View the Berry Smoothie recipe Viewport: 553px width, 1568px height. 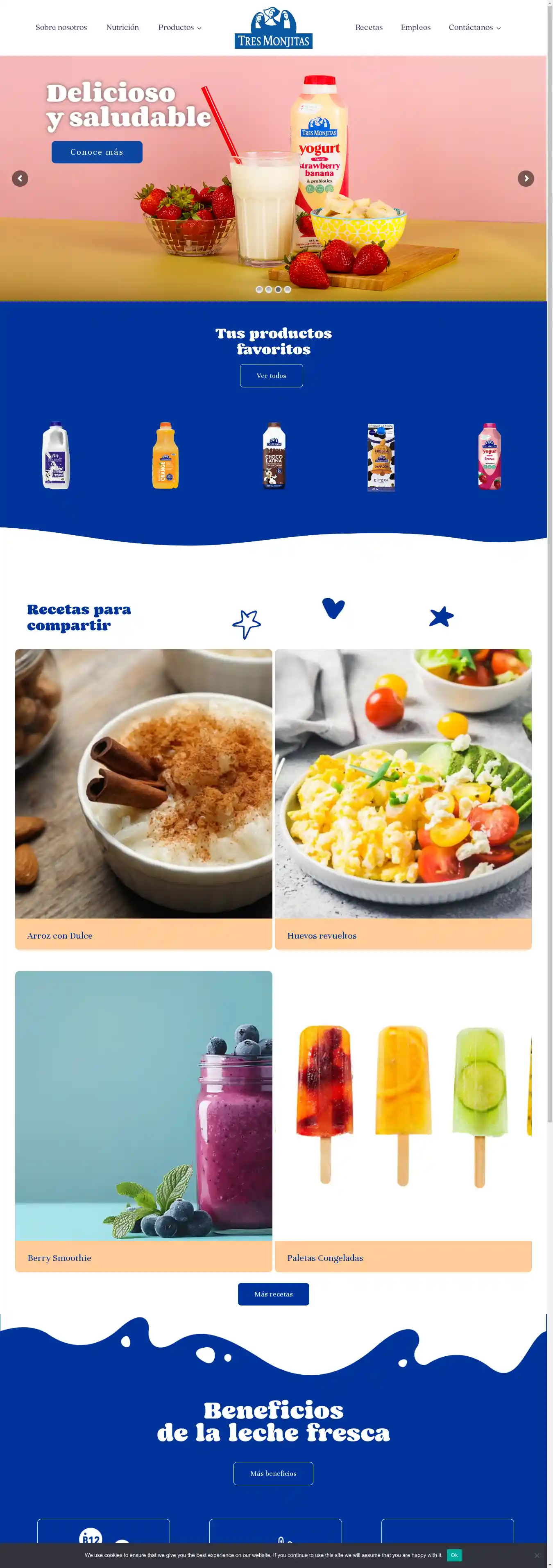click(59, 1258)
